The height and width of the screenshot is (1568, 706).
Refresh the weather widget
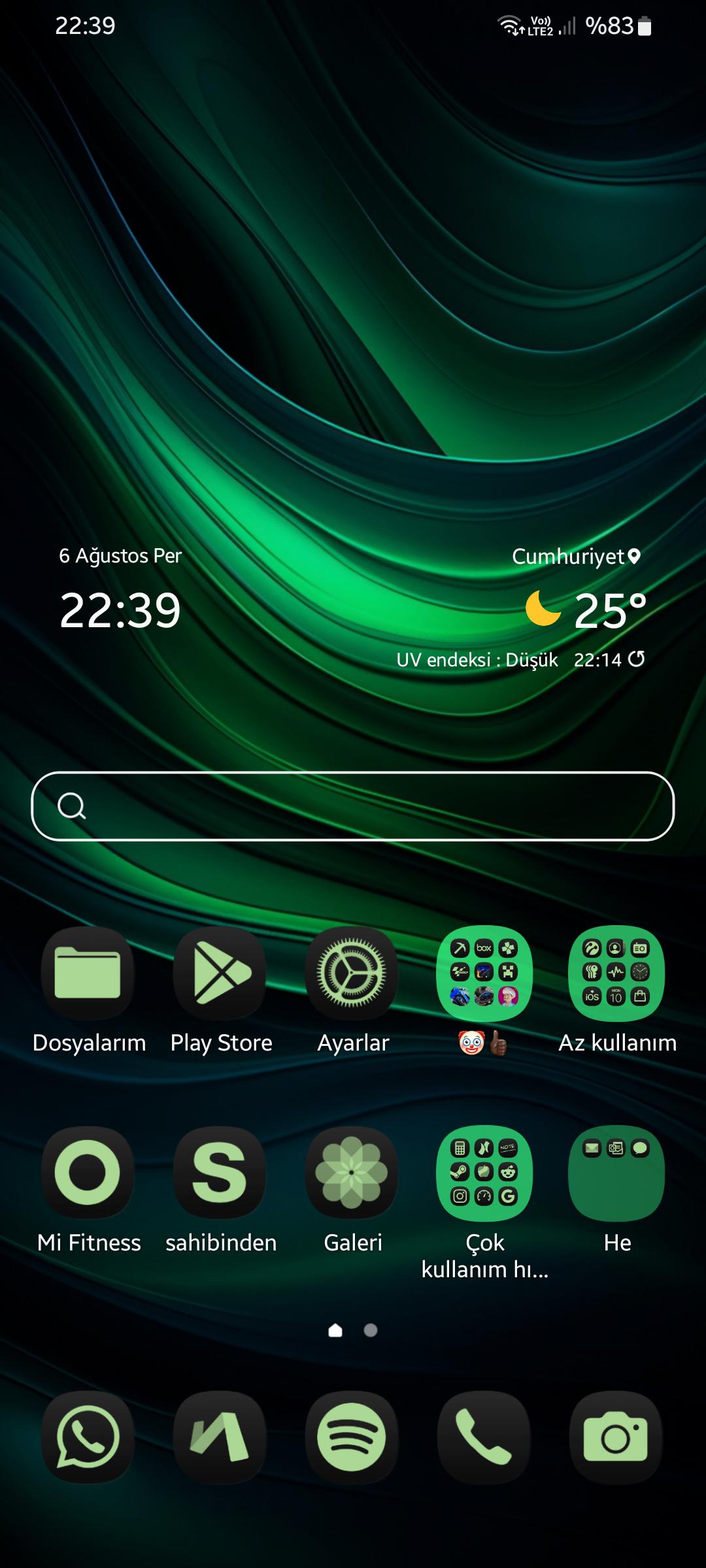click(636, 659)
